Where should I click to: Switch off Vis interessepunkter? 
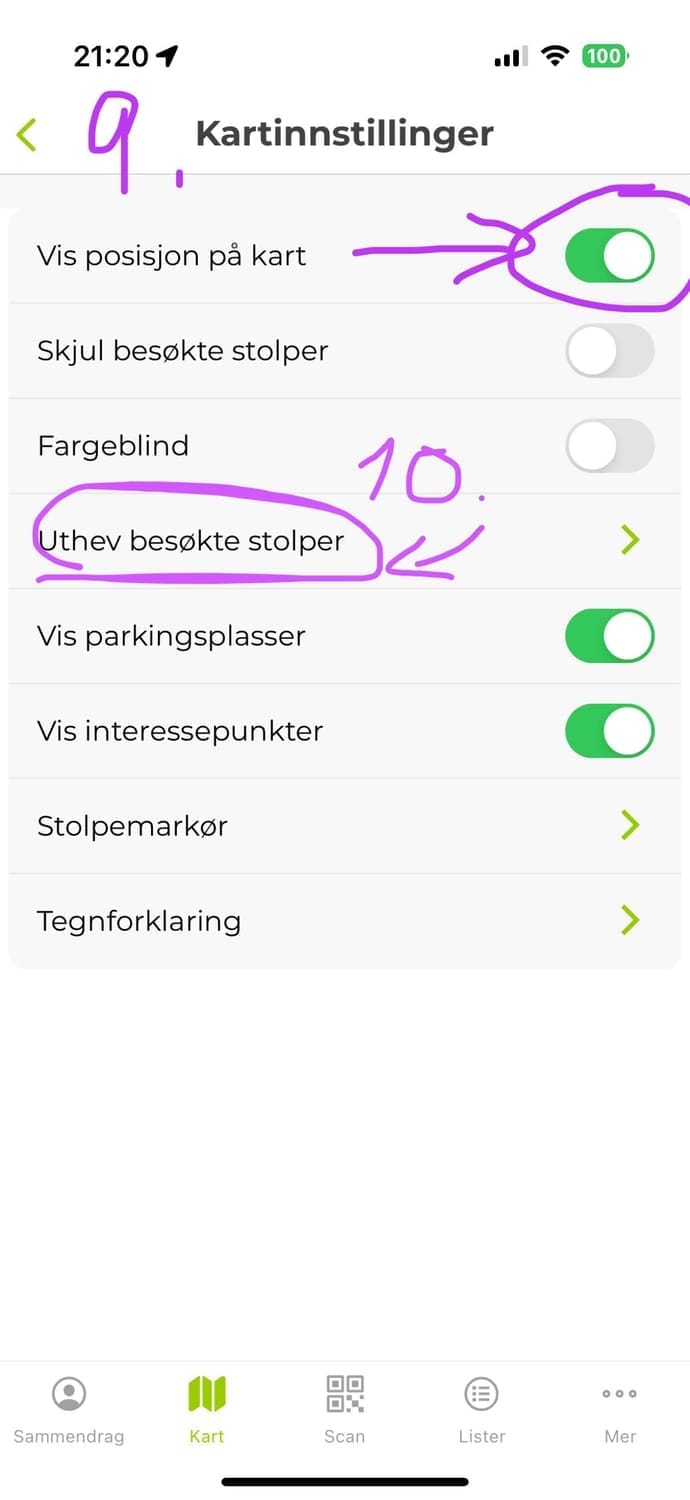609,731
